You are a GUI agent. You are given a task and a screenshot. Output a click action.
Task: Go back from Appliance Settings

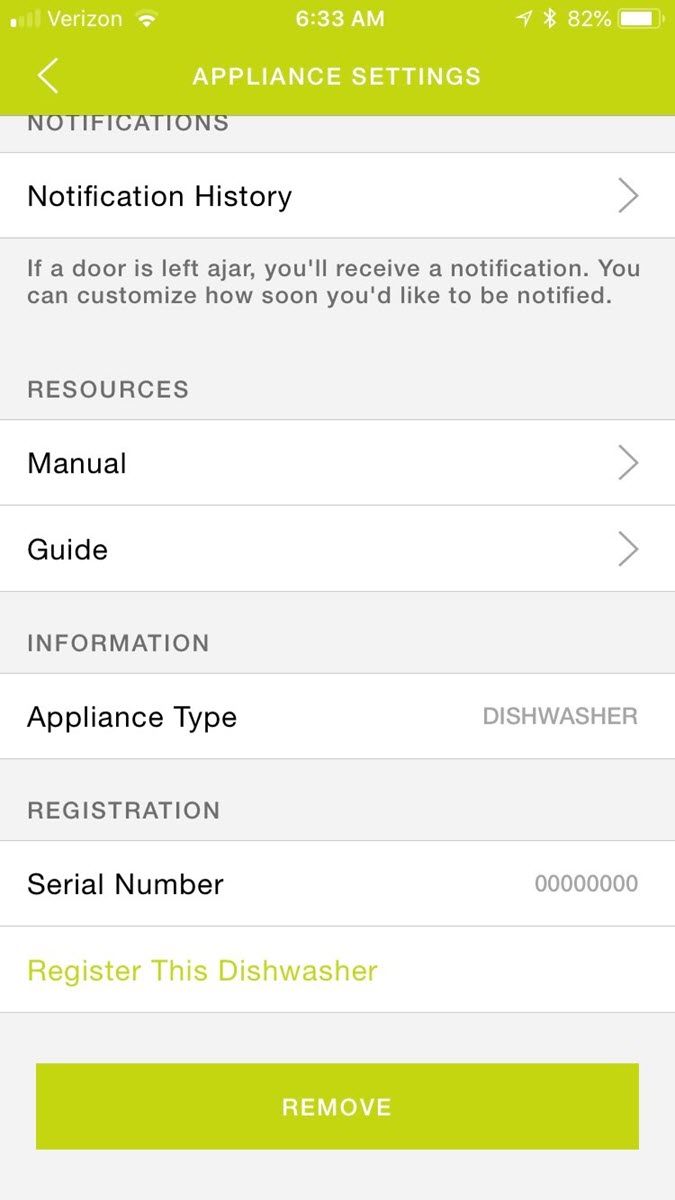pos(48,76)
